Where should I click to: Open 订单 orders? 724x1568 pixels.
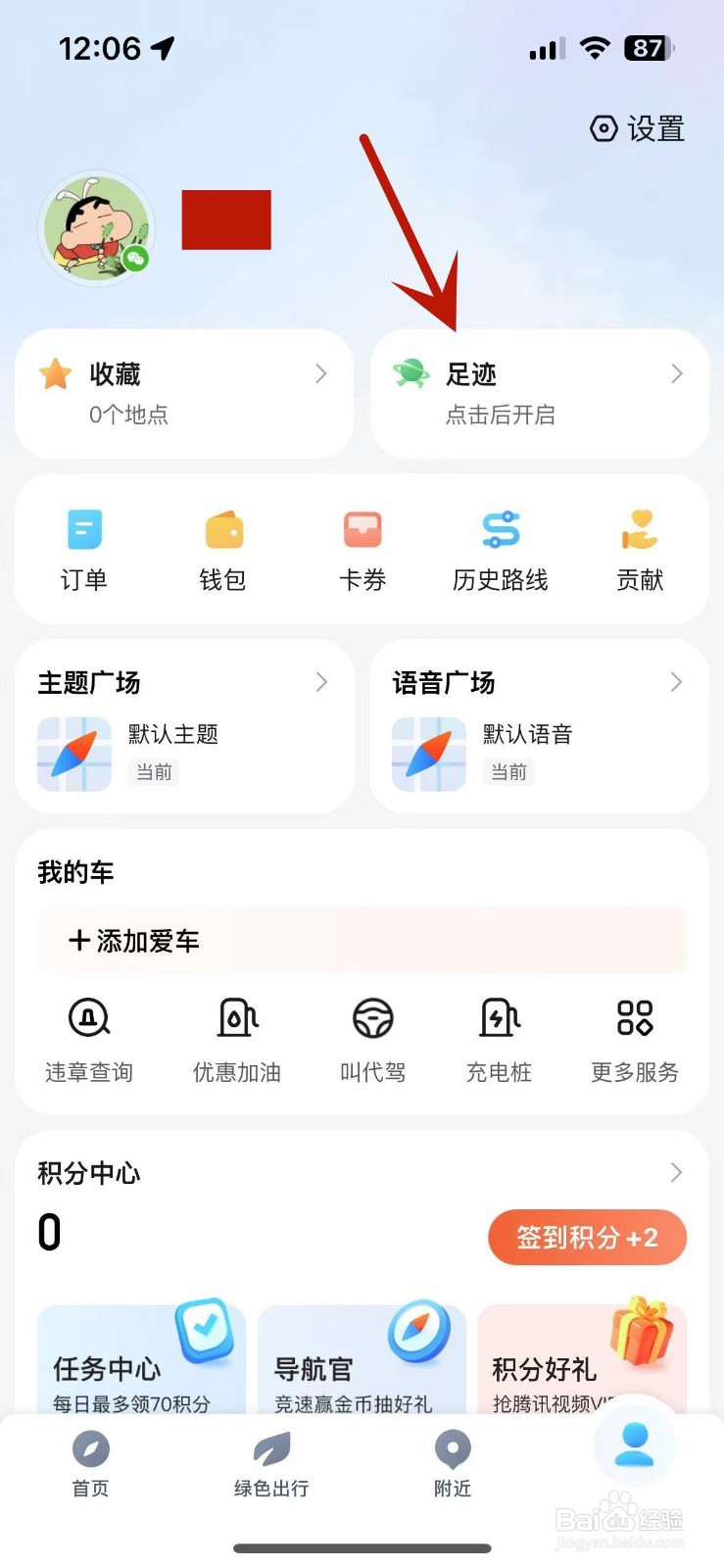(x=84, y=551)
